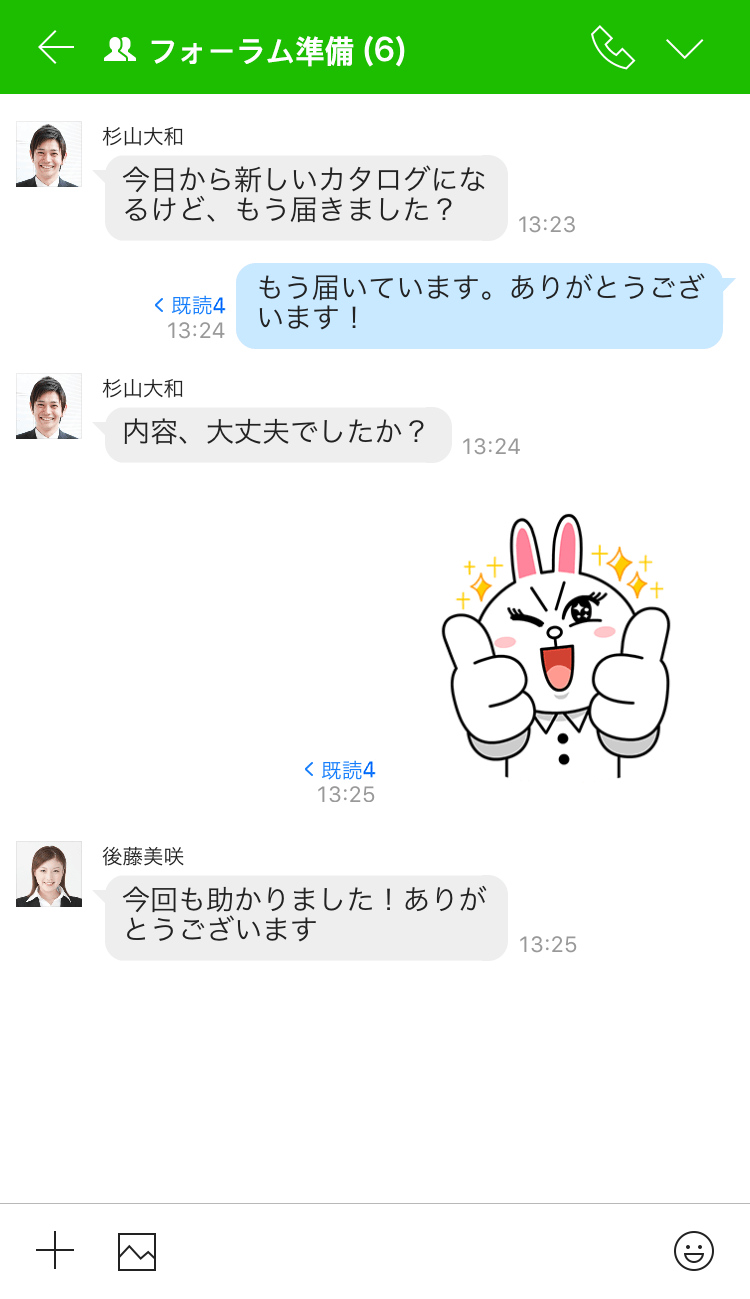Expand the chat options chevron in header
This screenshot has height=1299, width=750.
(685, 48)
